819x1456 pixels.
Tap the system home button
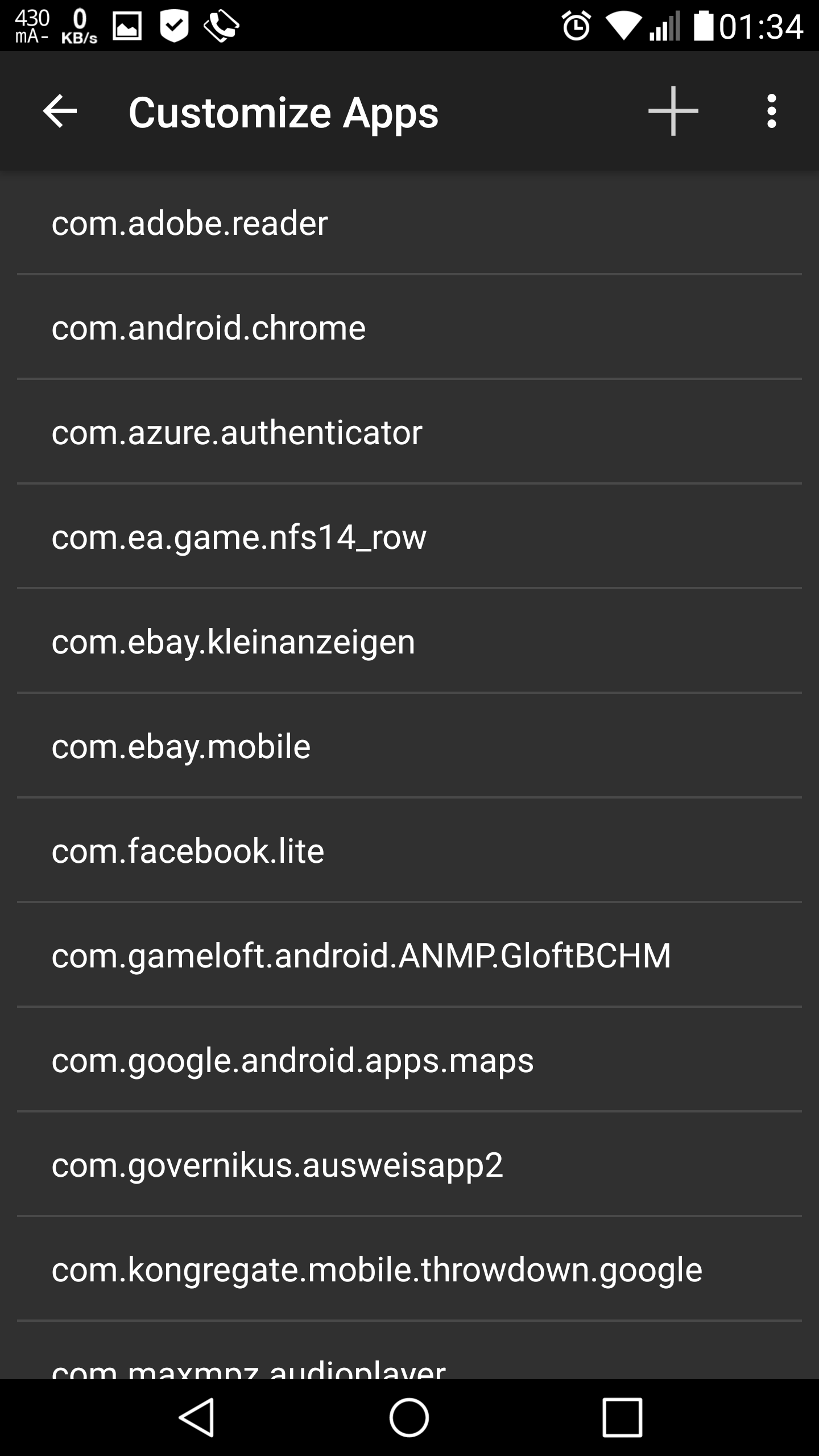(x=409, y=1417)
